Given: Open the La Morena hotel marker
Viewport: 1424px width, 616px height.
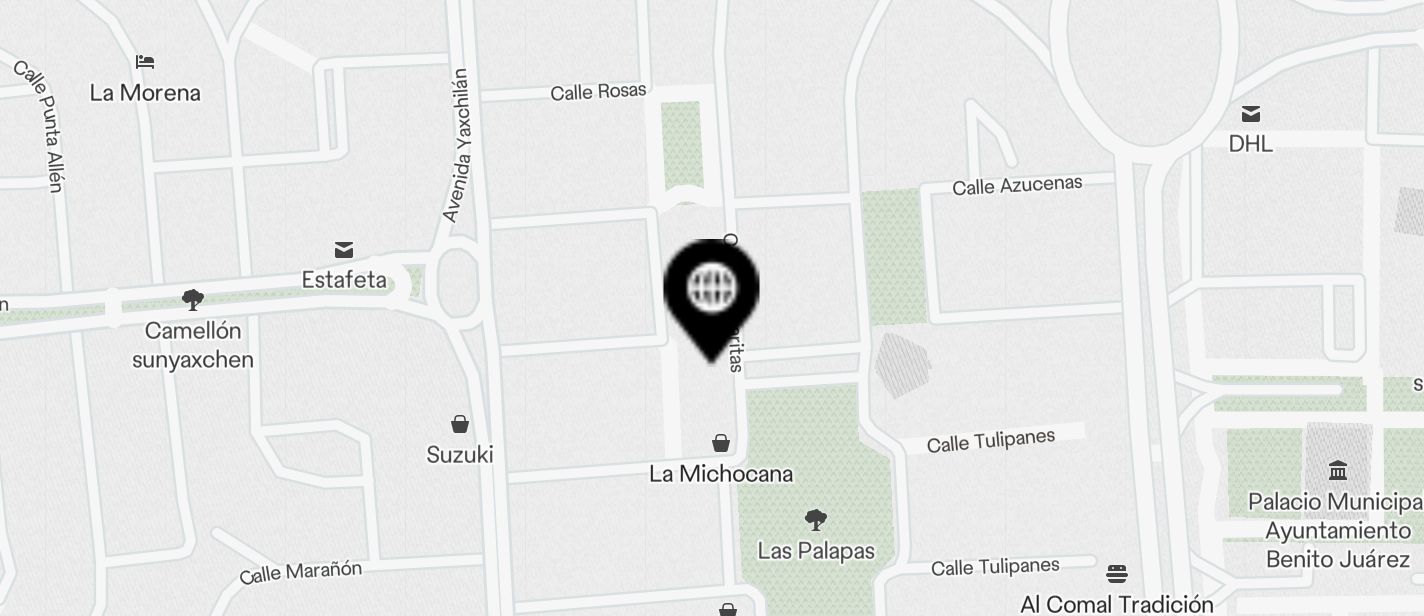Looking at the screenshot, I should pyautogui.click(x=145, y=62).
